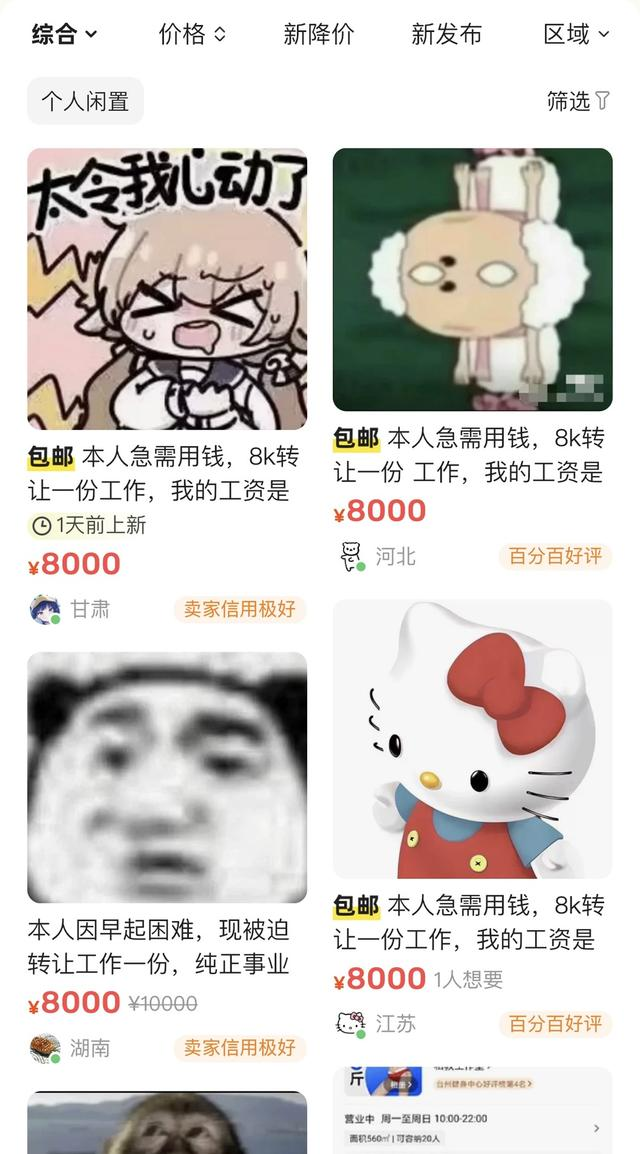This screenshot has height=1154, width=640.
Task: Sort results by 价格
Action: pos(192,34)
